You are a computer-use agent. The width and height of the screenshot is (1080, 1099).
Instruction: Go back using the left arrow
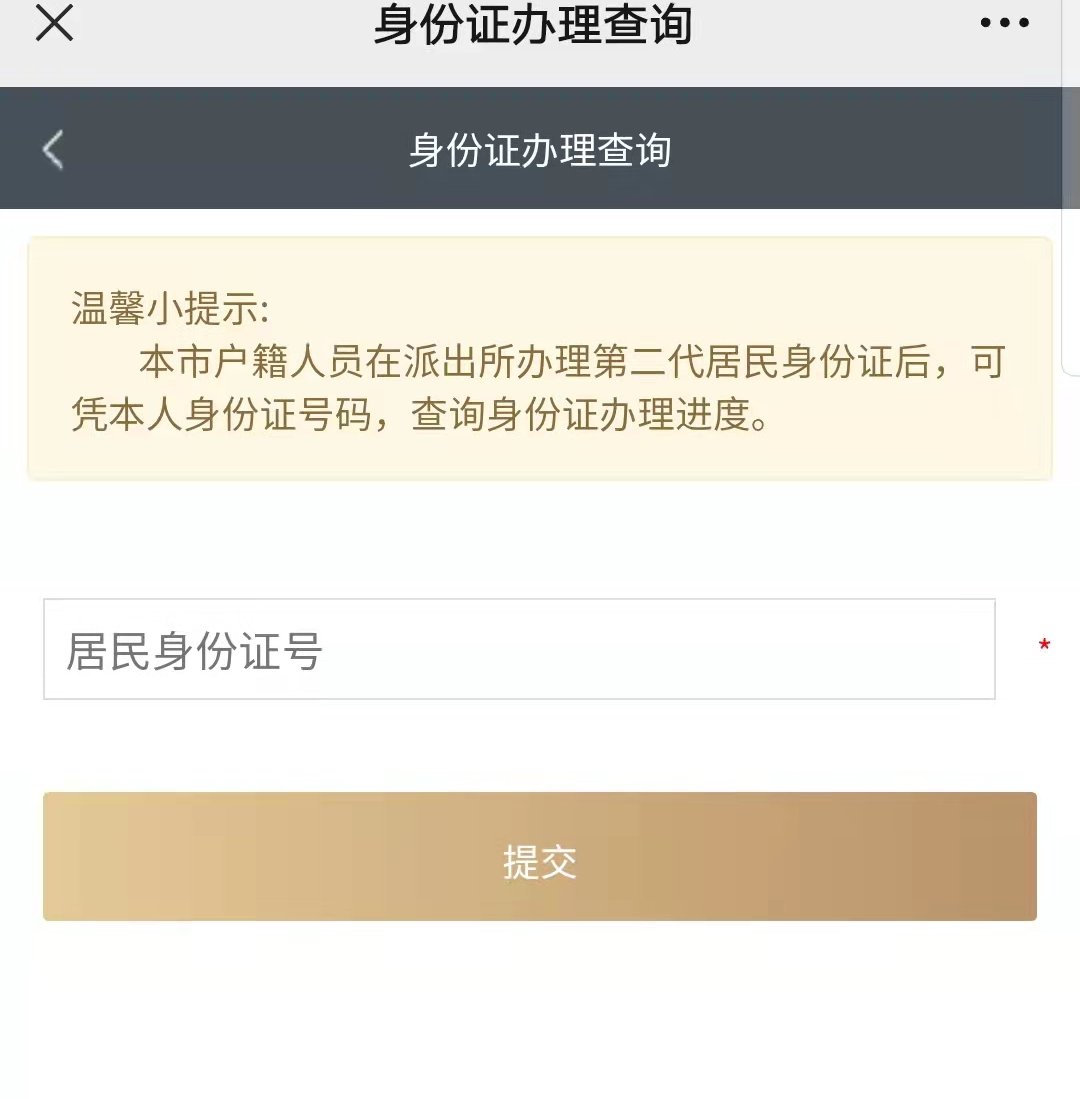click(x=53, y=150)
